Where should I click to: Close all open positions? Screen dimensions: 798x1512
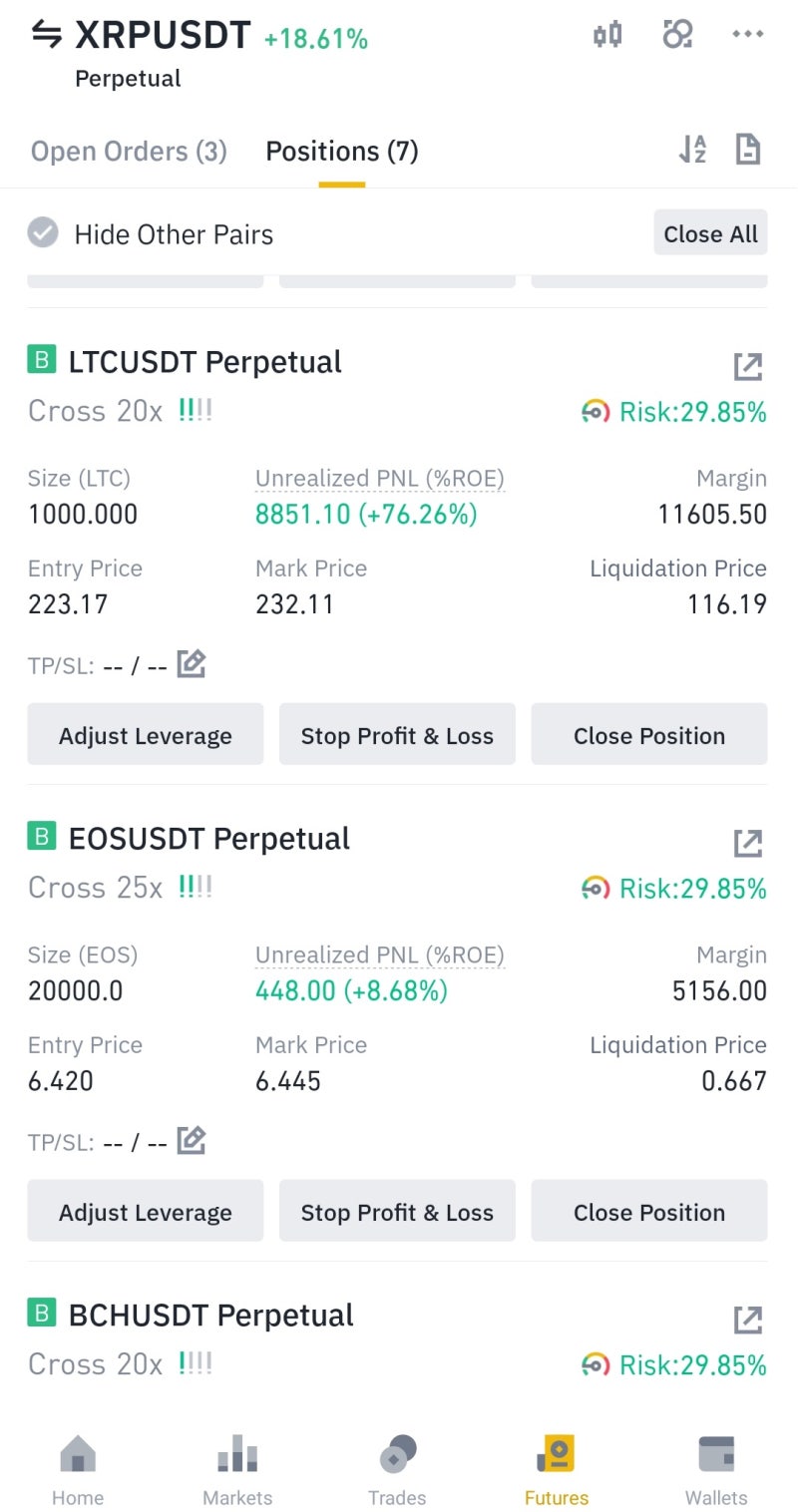coord(710,234)
